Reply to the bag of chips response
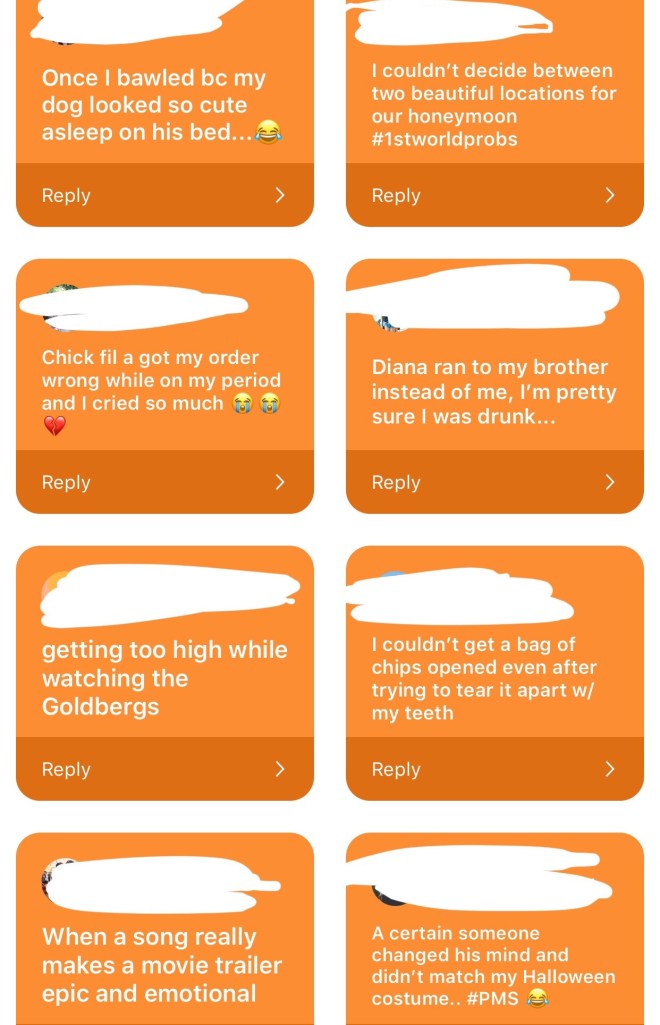This screenshot has width=660, height=1025. 494,769
